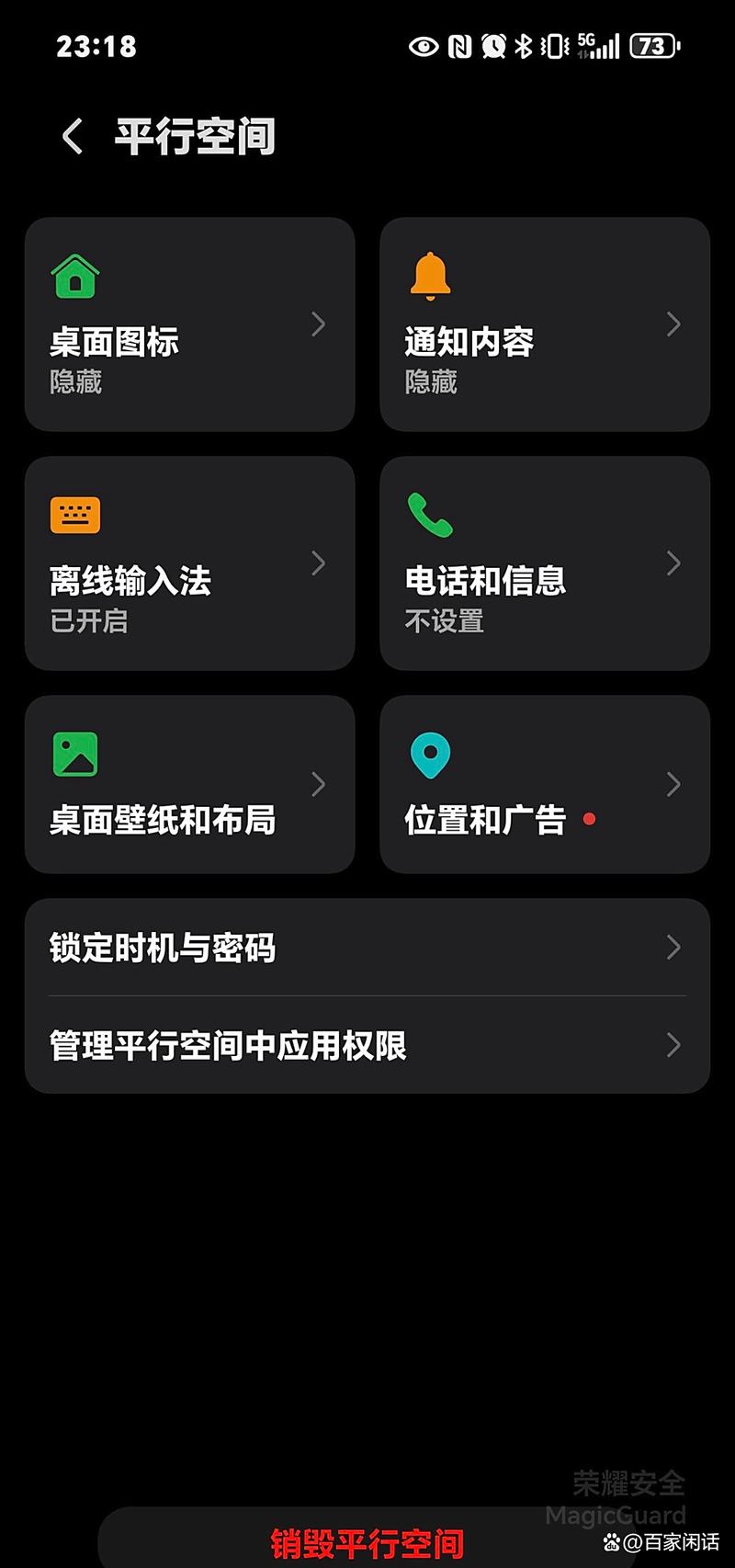Viewport: 735px width, 1568px height.
Task: Open the 桌面壁纸和布局 picture icon
Action: (x=74, y=752)
